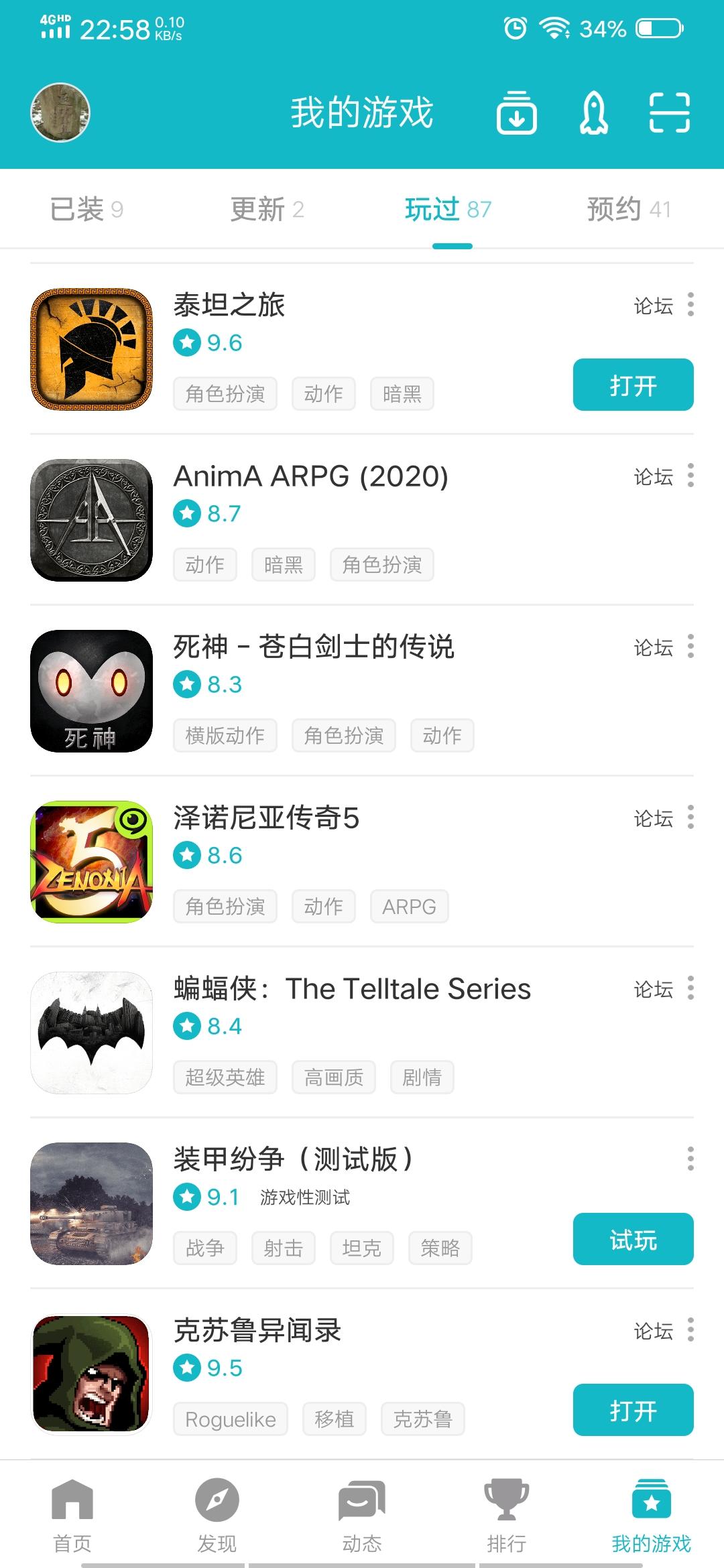Open 泰坦之旅 with the 打开 button
This screenshot has height=1568, width=724.
(633, 385)
